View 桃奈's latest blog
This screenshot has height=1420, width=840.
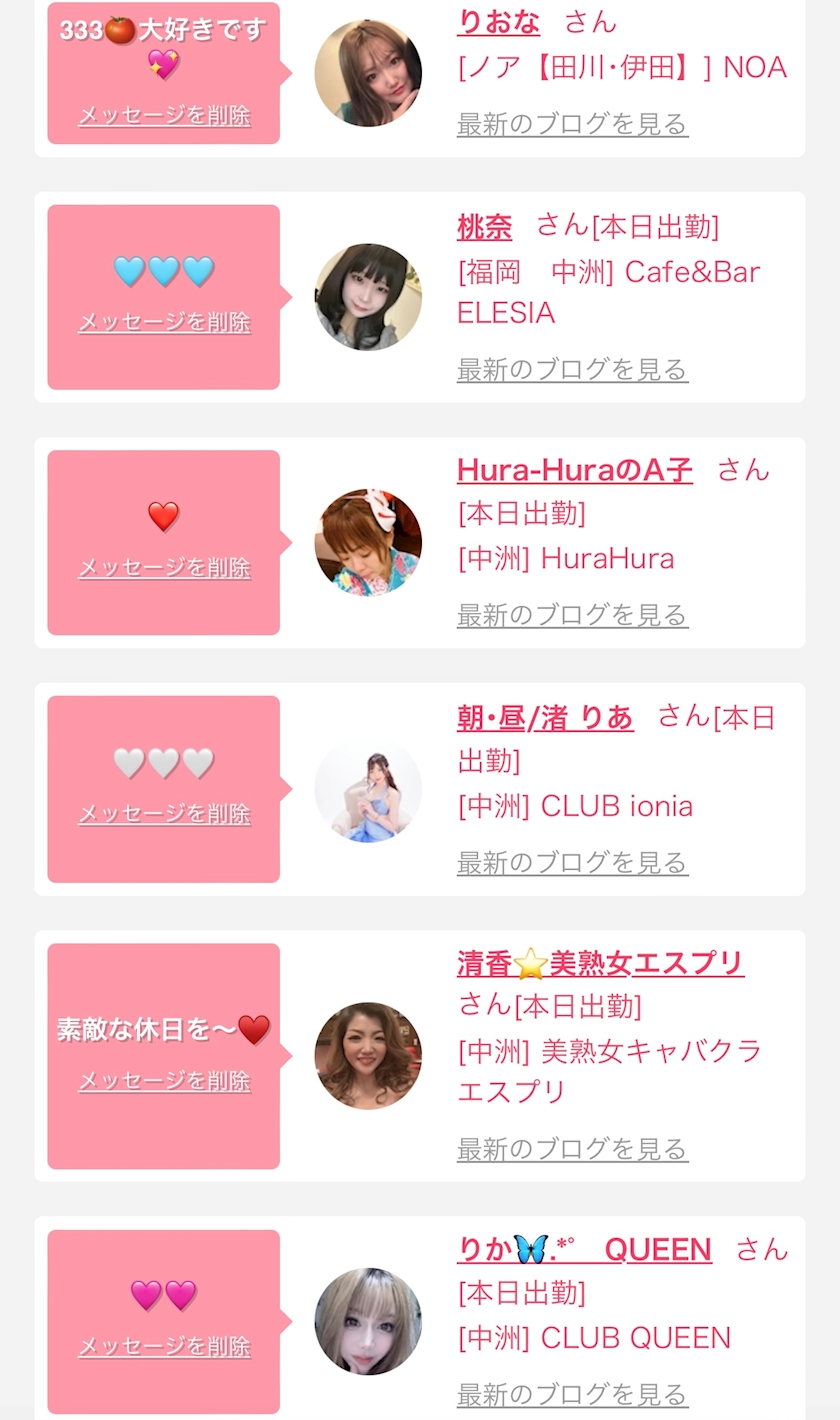[x=572, y=369]
